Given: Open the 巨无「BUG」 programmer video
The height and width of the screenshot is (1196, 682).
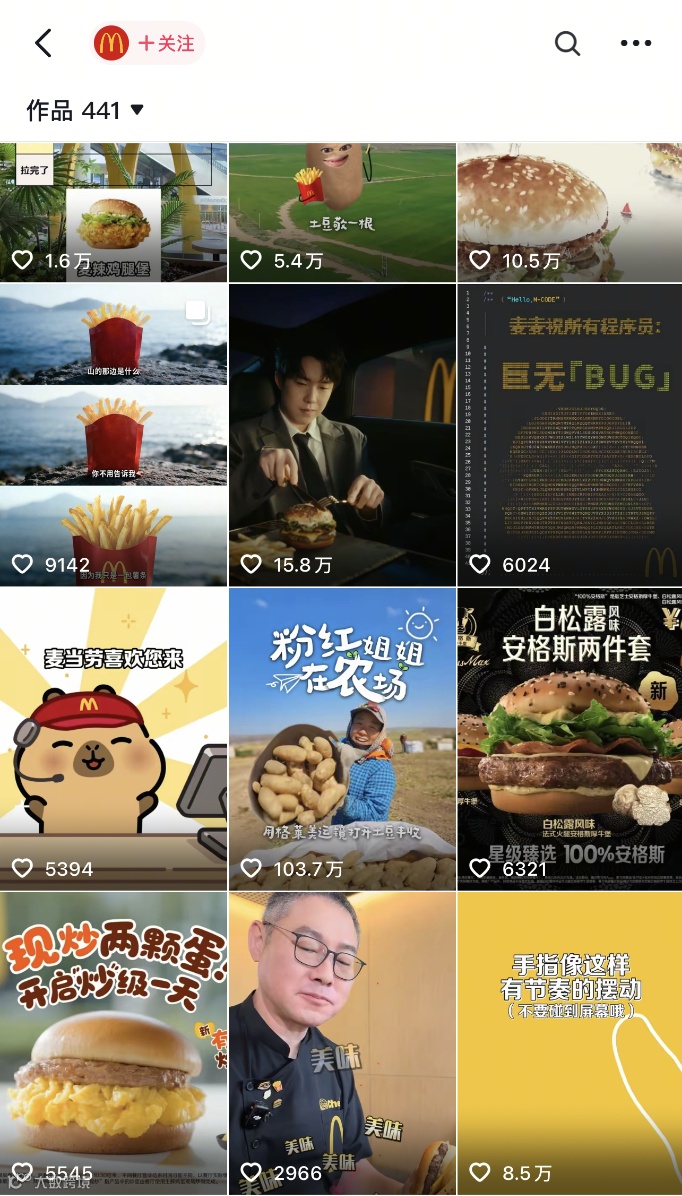Looking at the screenshot, I should click(x=570, y=435).
